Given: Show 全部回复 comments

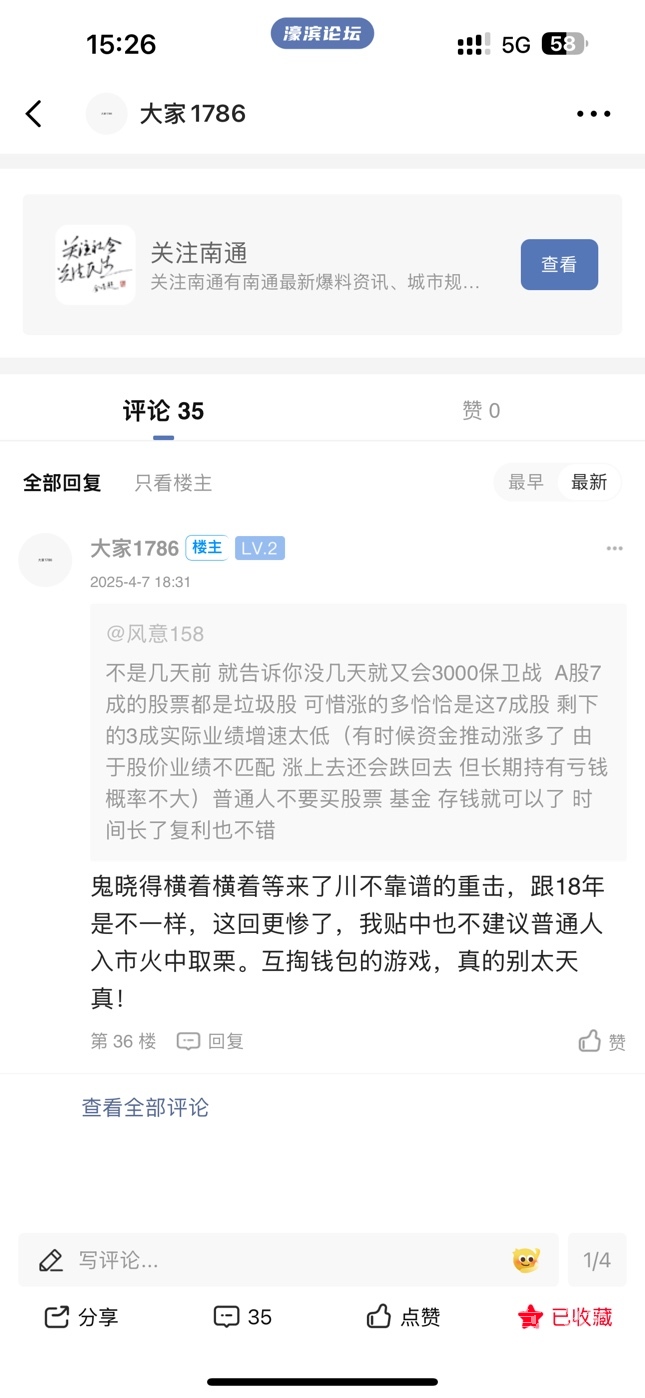Looking at the screenshot, I should pyautogui.click(x=62, y=483).
